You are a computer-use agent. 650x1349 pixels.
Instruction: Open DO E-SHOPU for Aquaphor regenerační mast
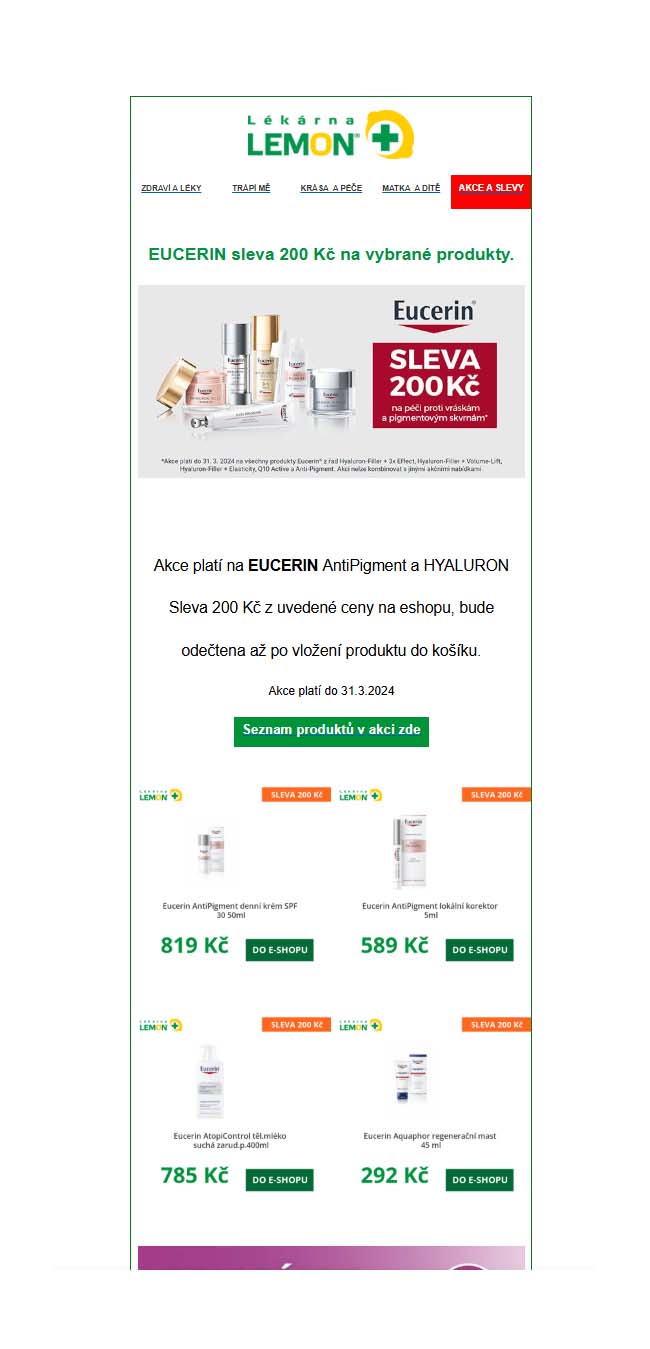pyautogui.click(x=480, y=1180)
